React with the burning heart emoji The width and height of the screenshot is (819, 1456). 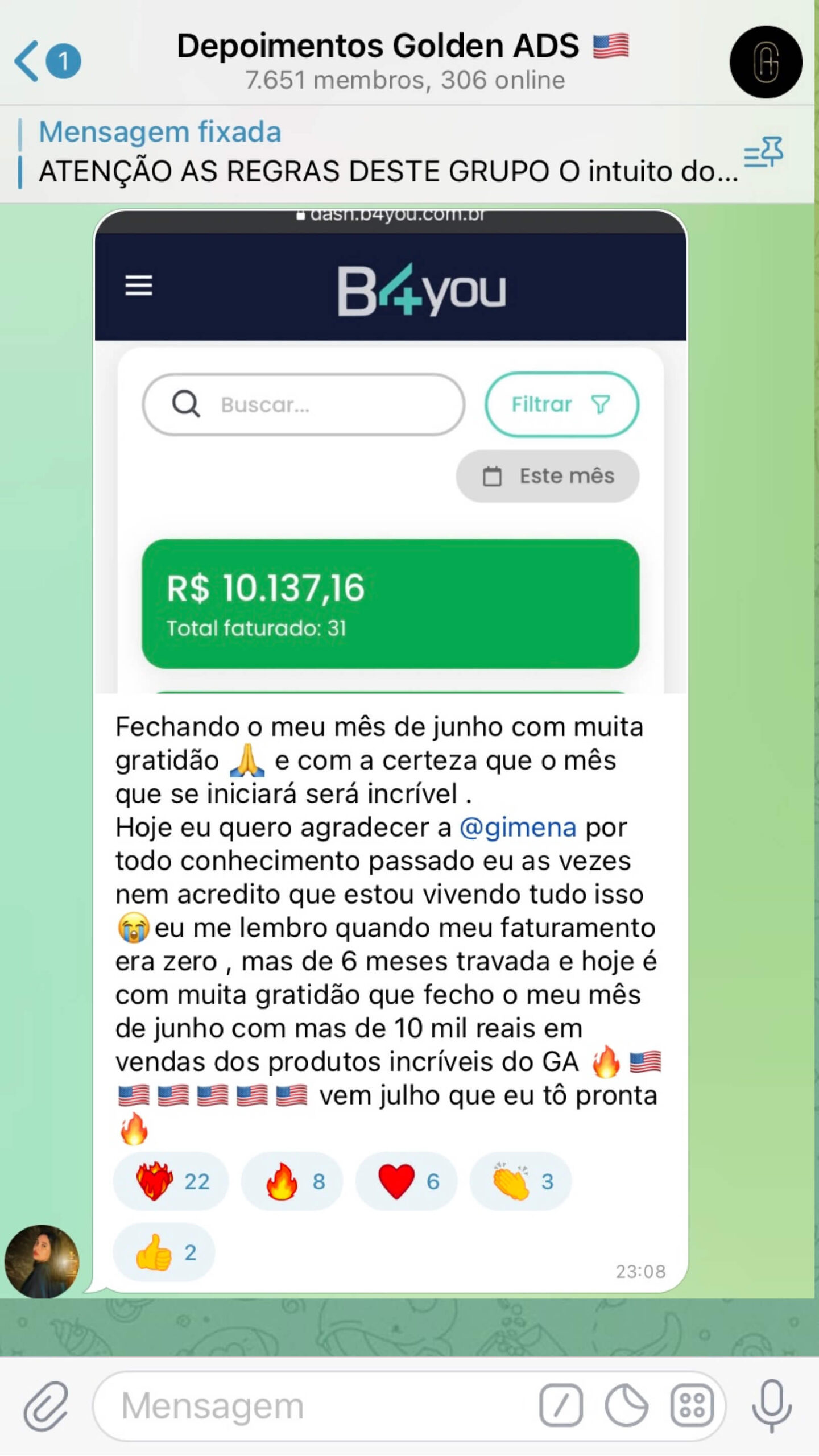(x=171, y=1181)
